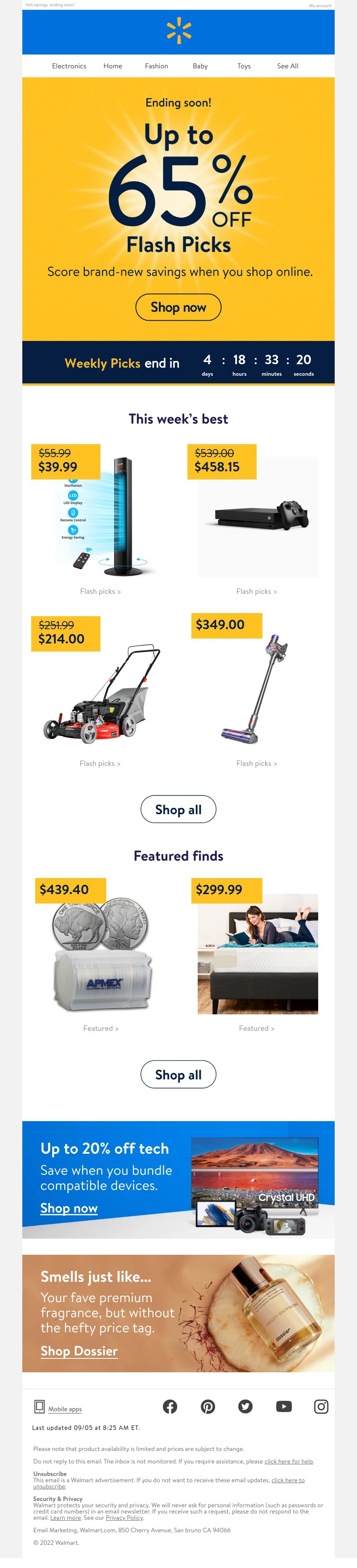Open the Mobile apps link
The height and width of the screenshot is (1568, 357).
click(x=64, y=1408)
